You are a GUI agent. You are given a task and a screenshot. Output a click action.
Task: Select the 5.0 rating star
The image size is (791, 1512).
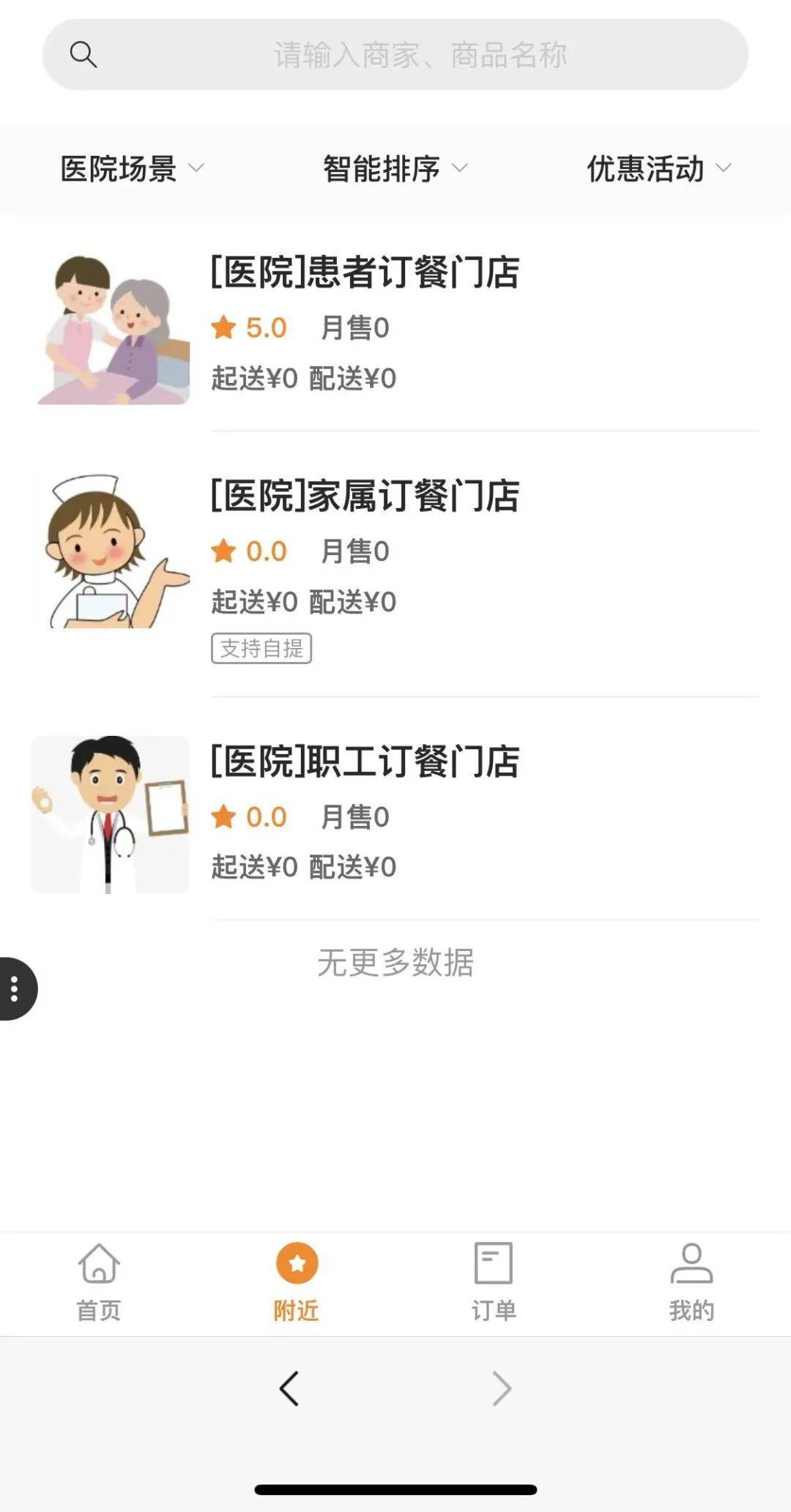226,327
